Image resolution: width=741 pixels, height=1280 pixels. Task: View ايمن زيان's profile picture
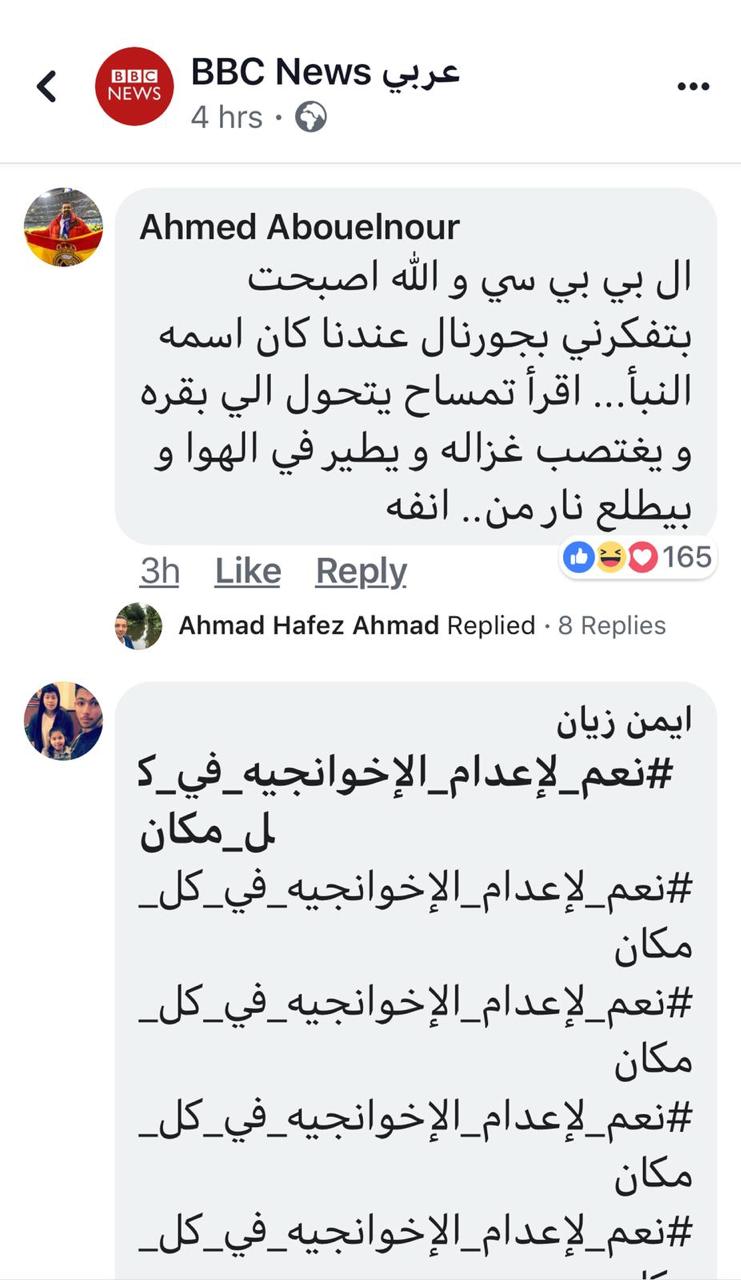click(63, 721)
